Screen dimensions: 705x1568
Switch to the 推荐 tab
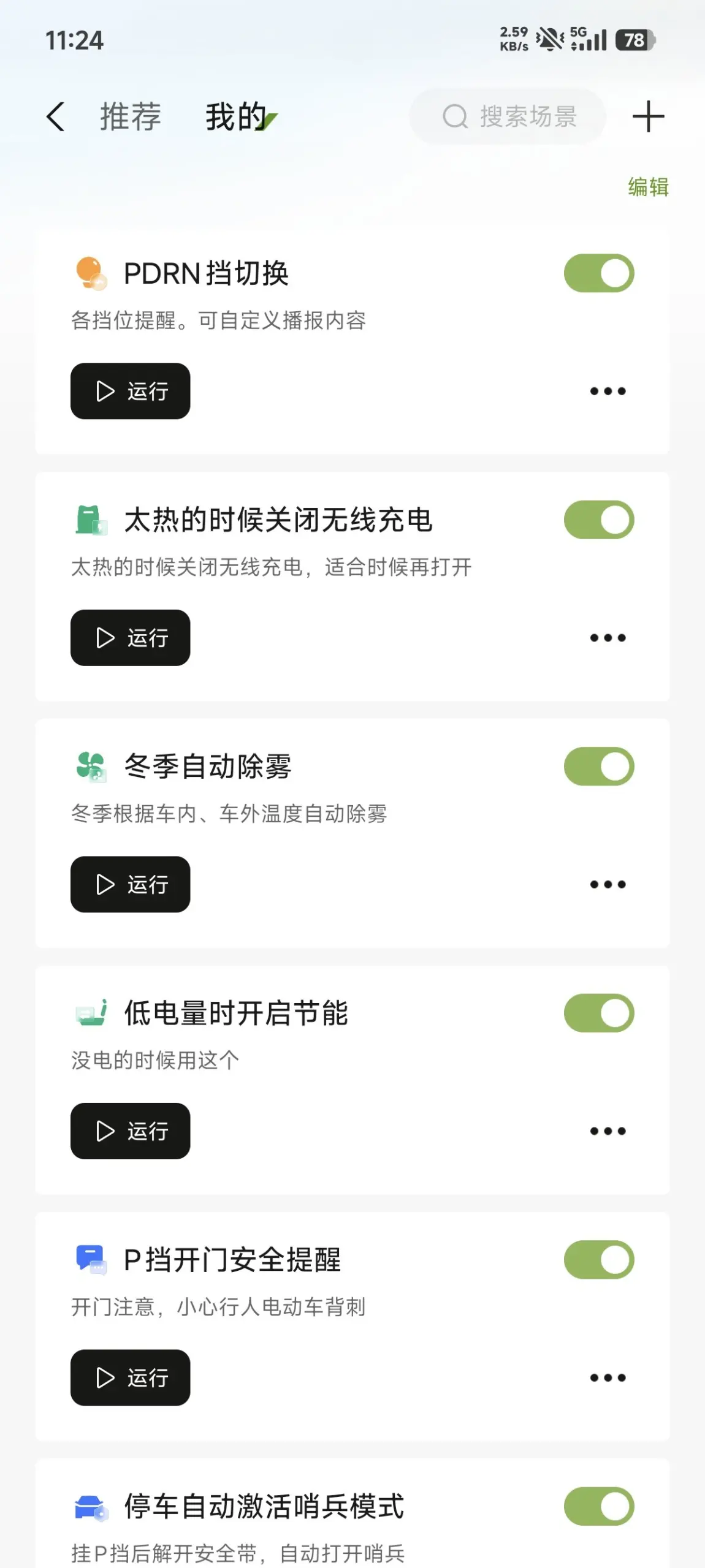click(131, 116)
